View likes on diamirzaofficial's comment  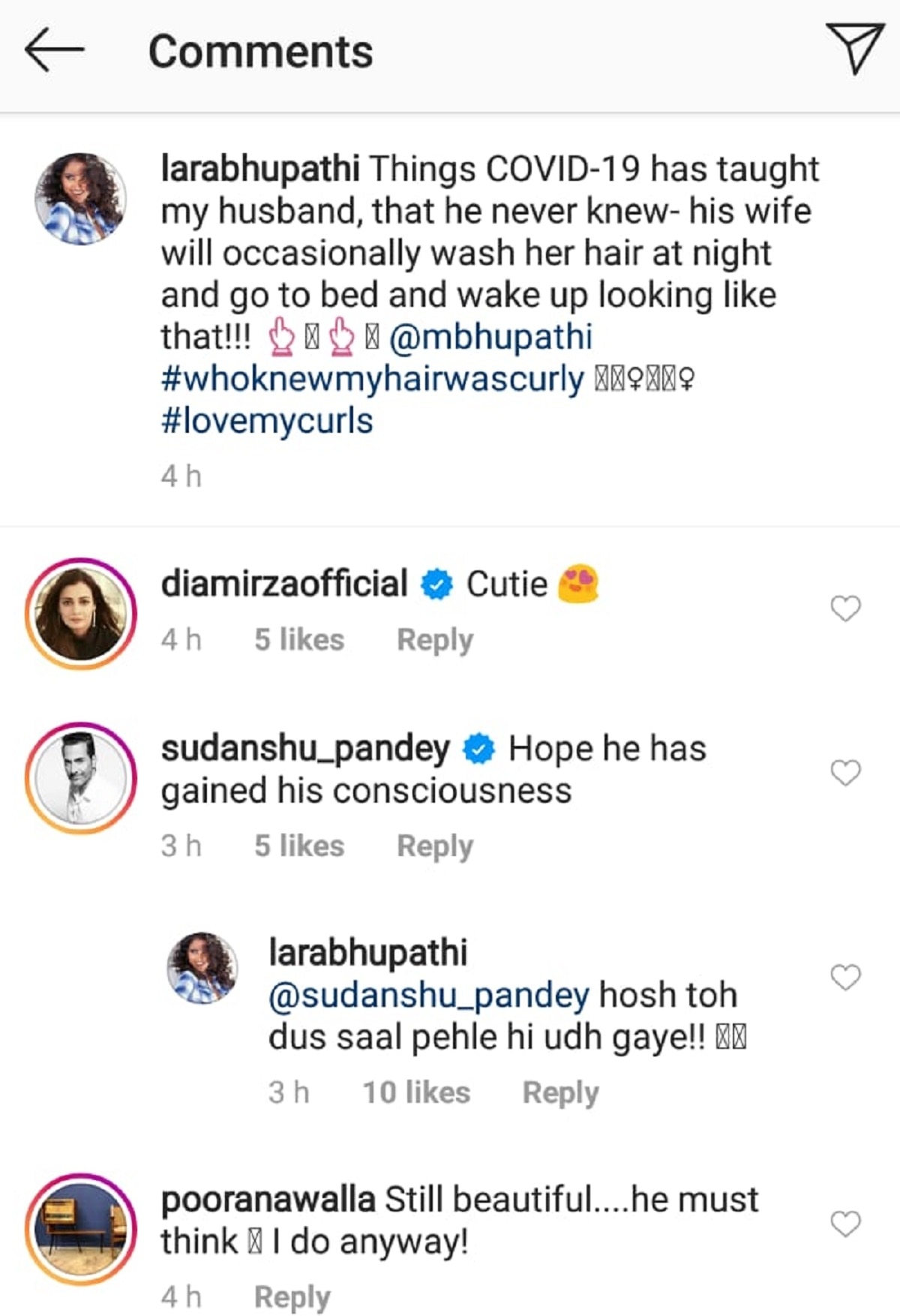point(298,640)
